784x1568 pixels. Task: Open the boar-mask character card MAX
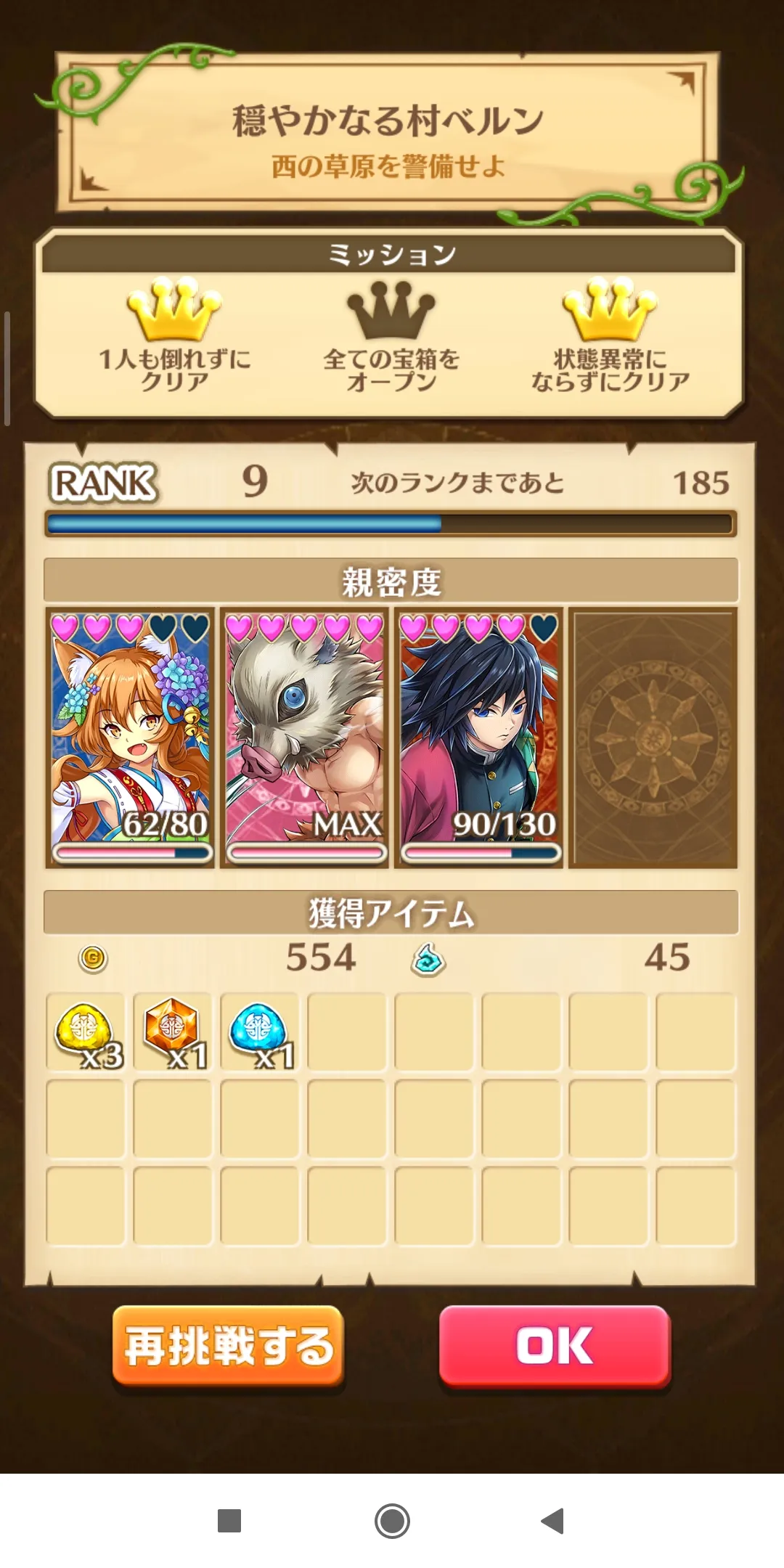[305, 737]
